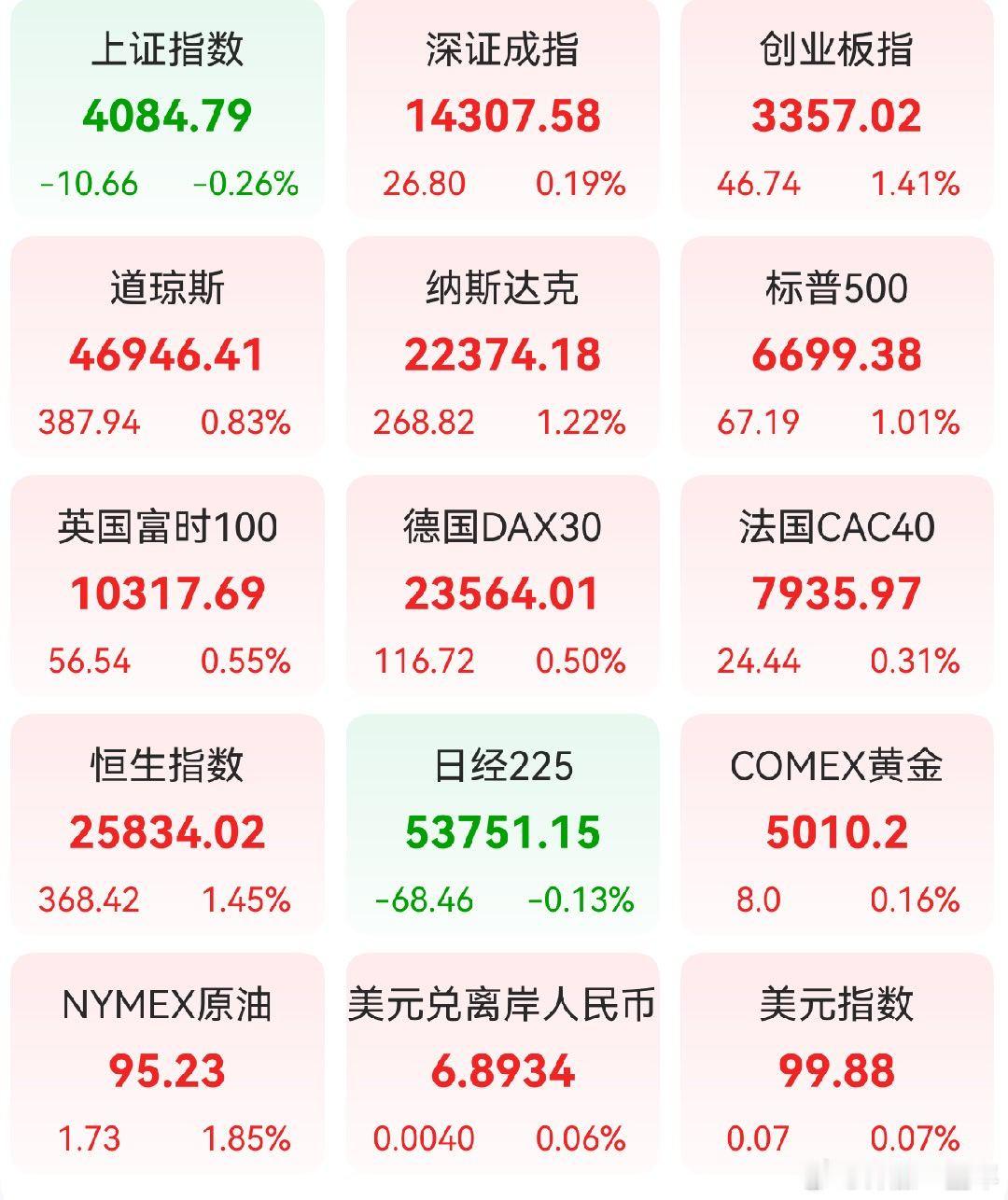Click the rate 6.8934 for offshore yuan
Screen dimensions: 1008x1200
point(504,1071)
